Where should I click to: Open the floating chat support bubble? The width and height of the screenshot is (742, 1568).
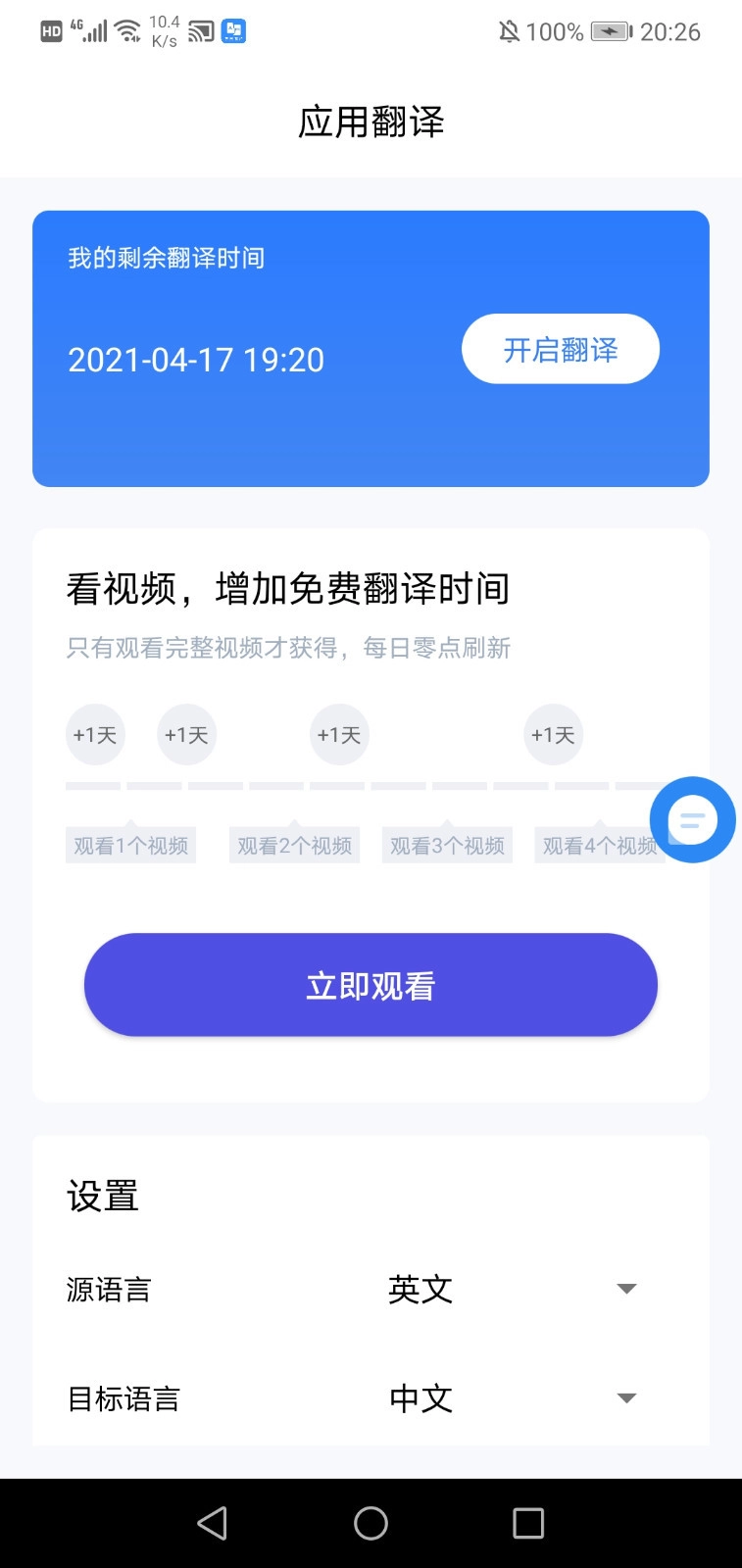[693, 819]
